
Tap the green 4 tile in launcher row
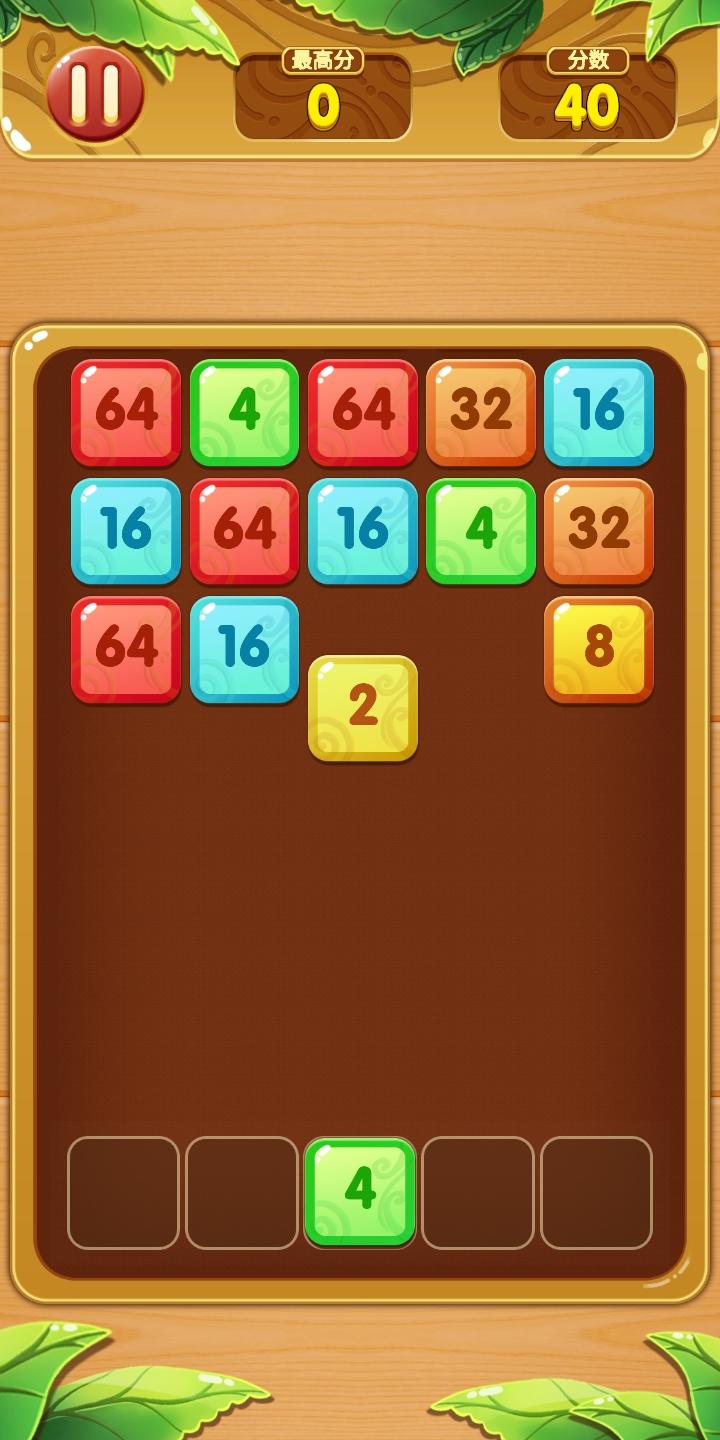(360, 1192)
